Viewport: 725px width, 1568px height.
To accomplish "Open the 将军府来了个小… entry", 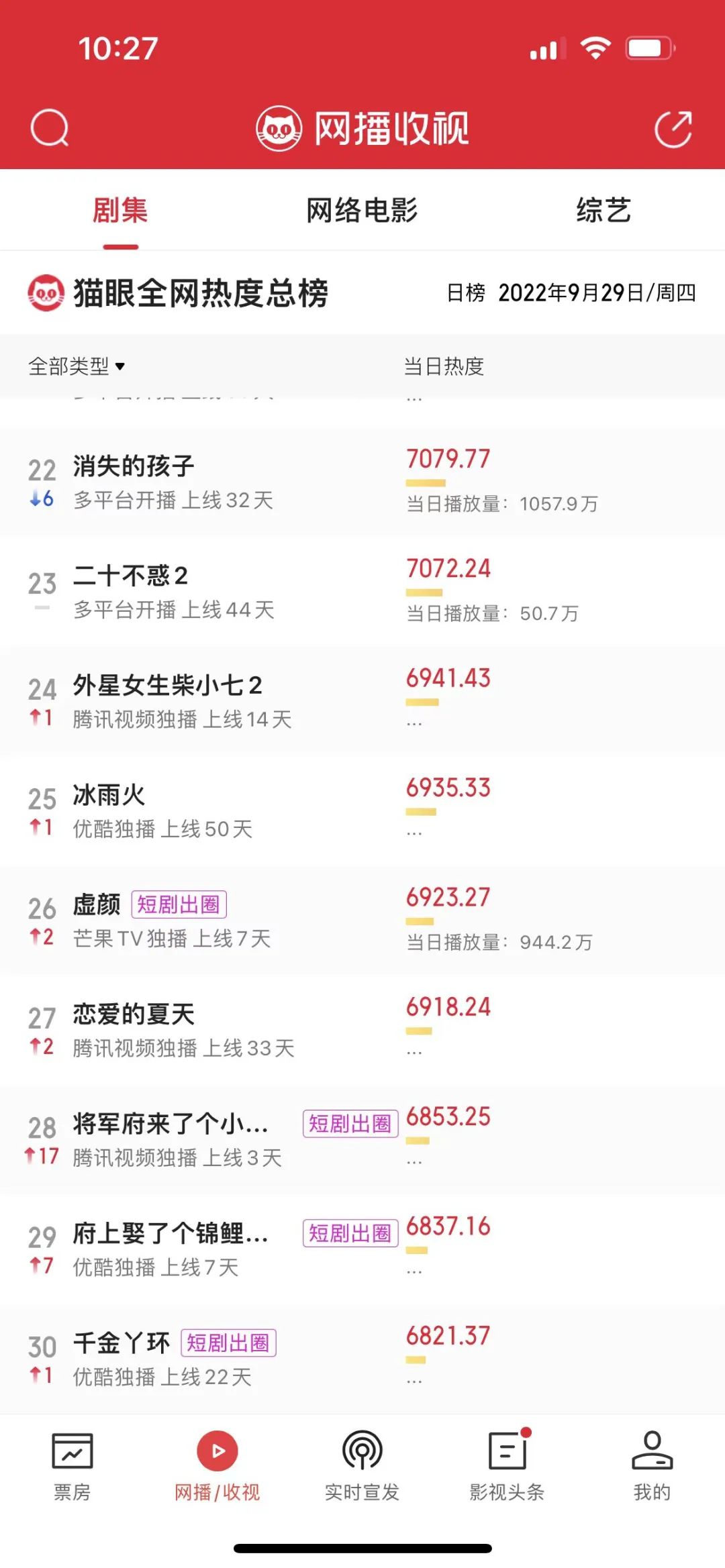I will (171, 1124).
